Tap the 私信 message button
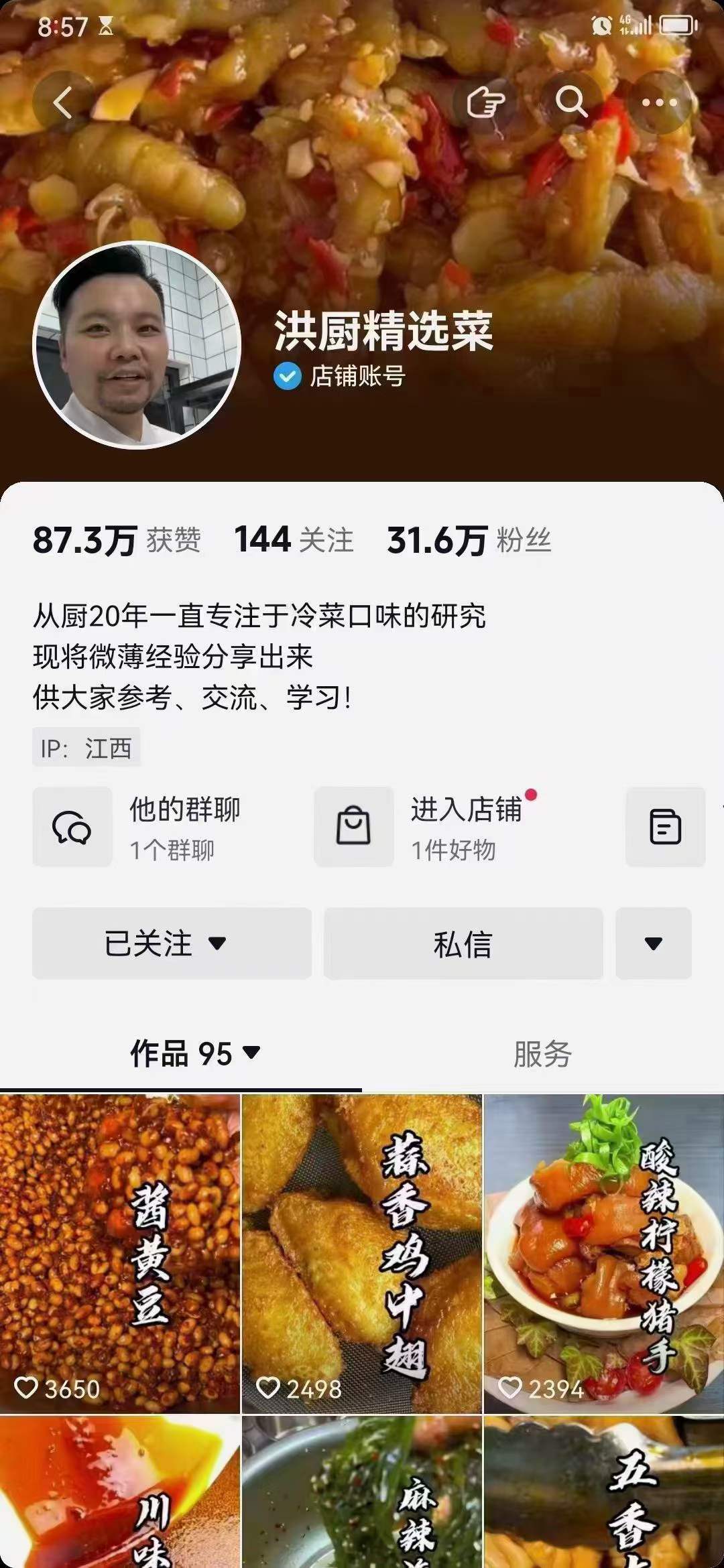The width and height of the screenshot is (724, 1568). click(463, 944)
